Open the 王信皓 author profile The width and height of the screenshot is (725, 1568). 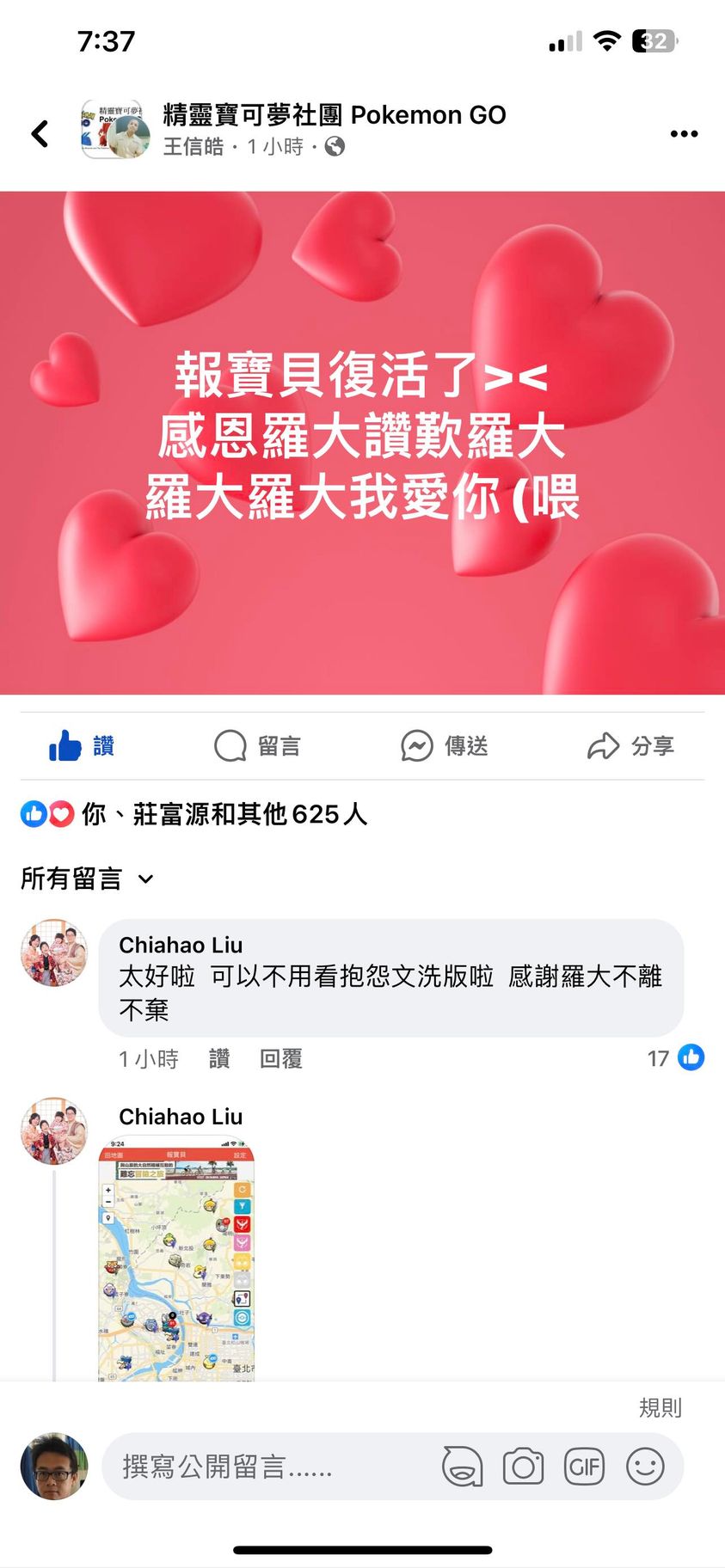tap(194, 147)
